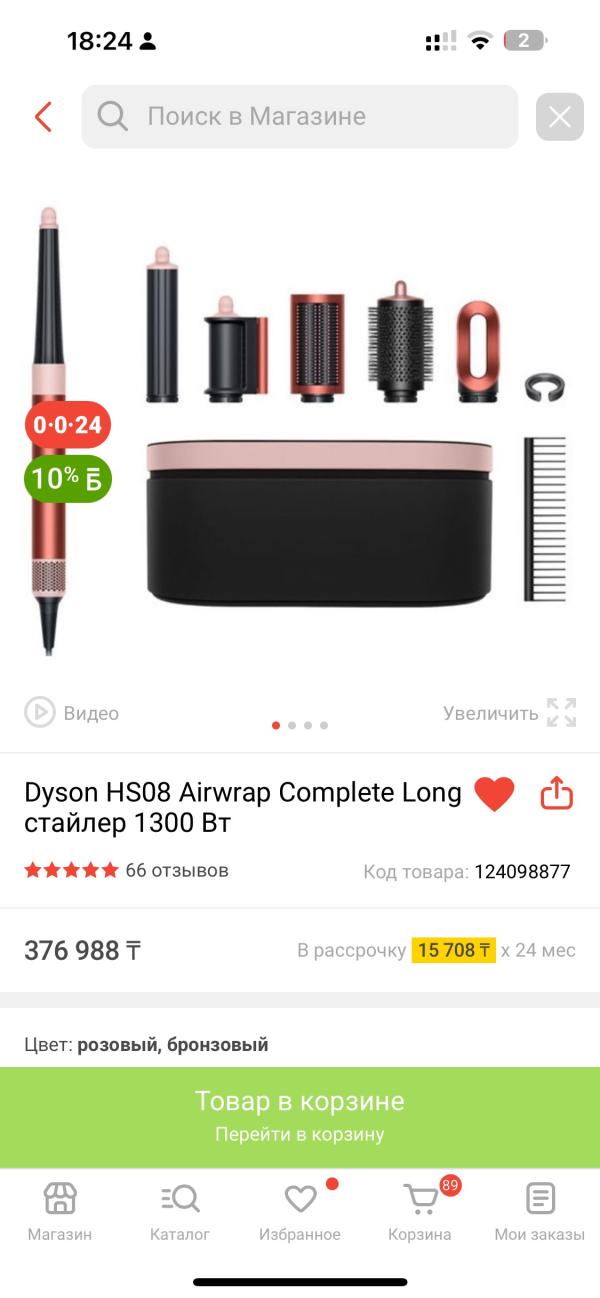Switch to the Избранное tab
The width and height of the screenshot is (600, 1298).
[x=300, y=1210]
